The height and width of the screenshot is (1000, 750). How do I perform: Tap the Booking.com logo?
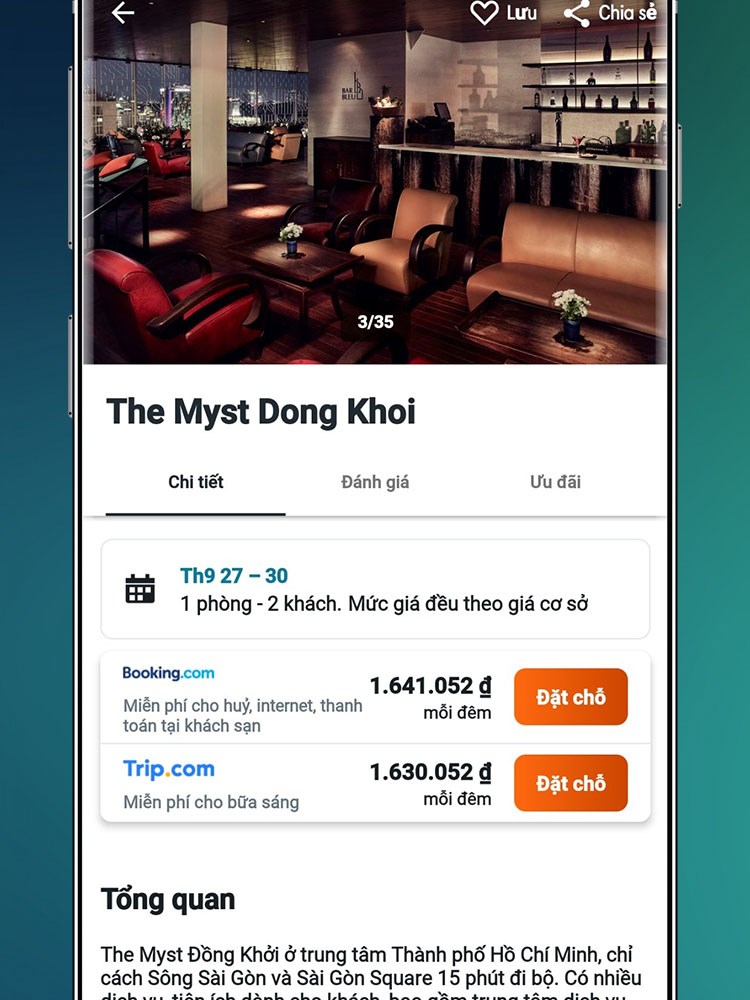click(167, 673)
